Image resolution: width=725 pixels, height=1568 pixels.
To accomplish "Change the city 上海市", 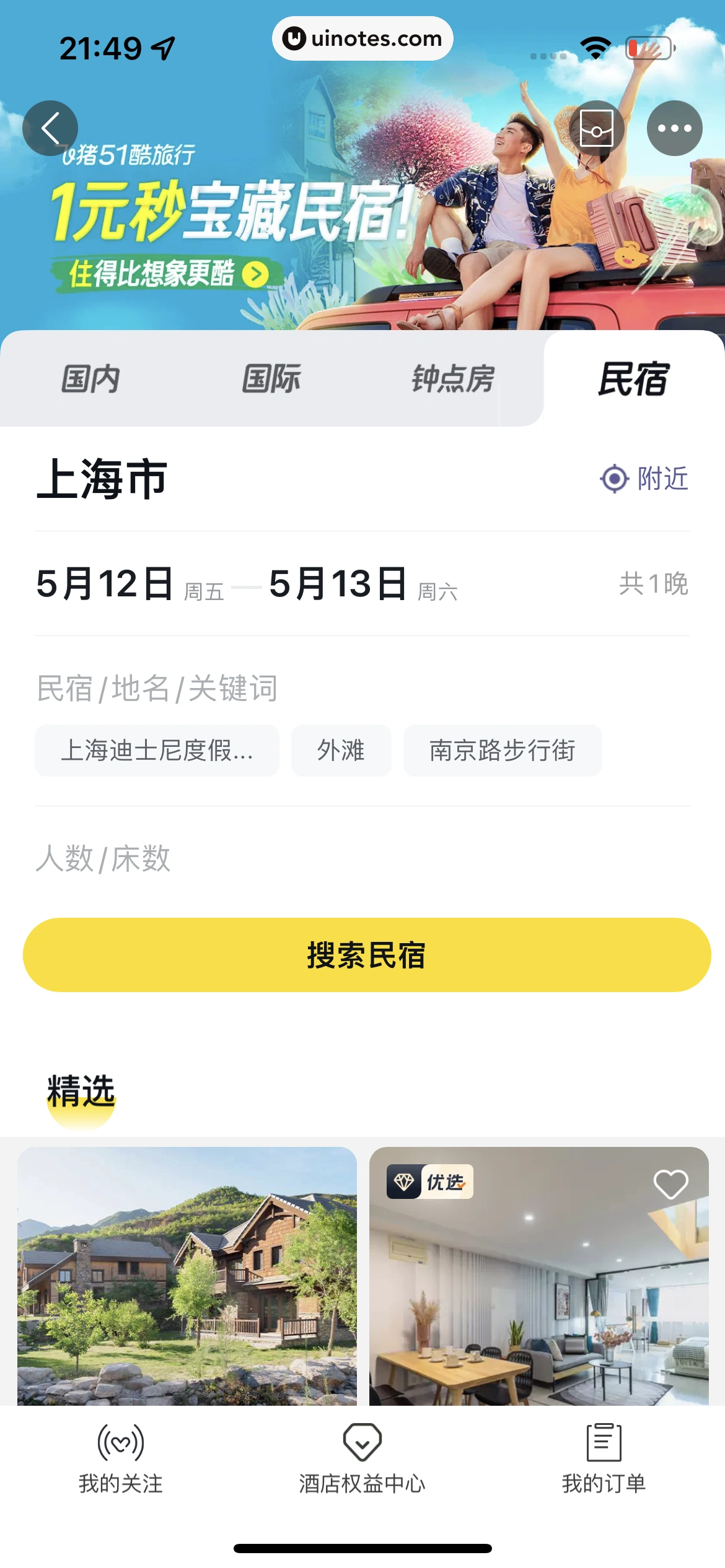I will (x=102, y=479).
